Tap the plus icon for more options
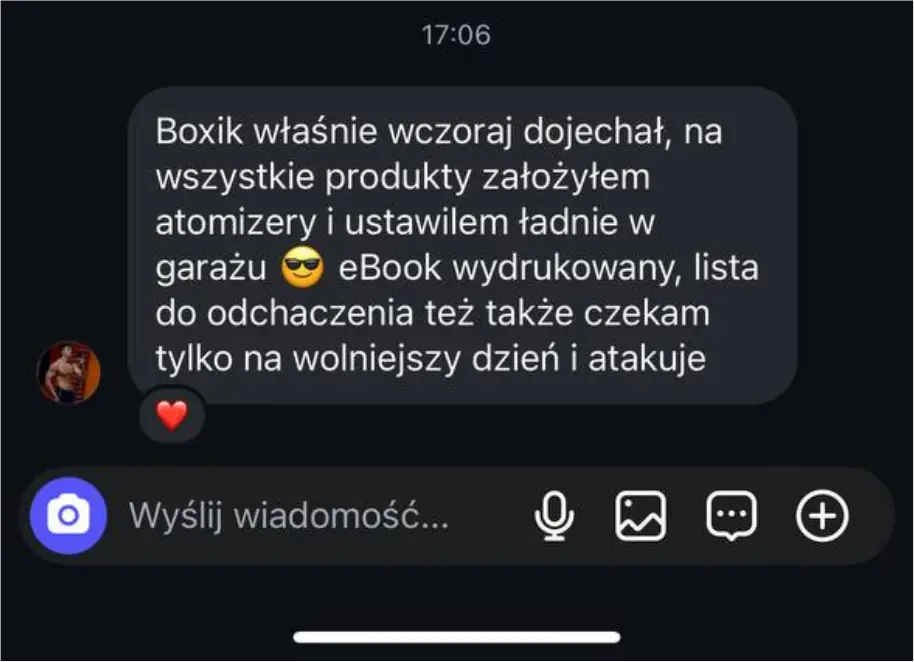This screenshot has width=914, height=662. [x=822, y=516]
